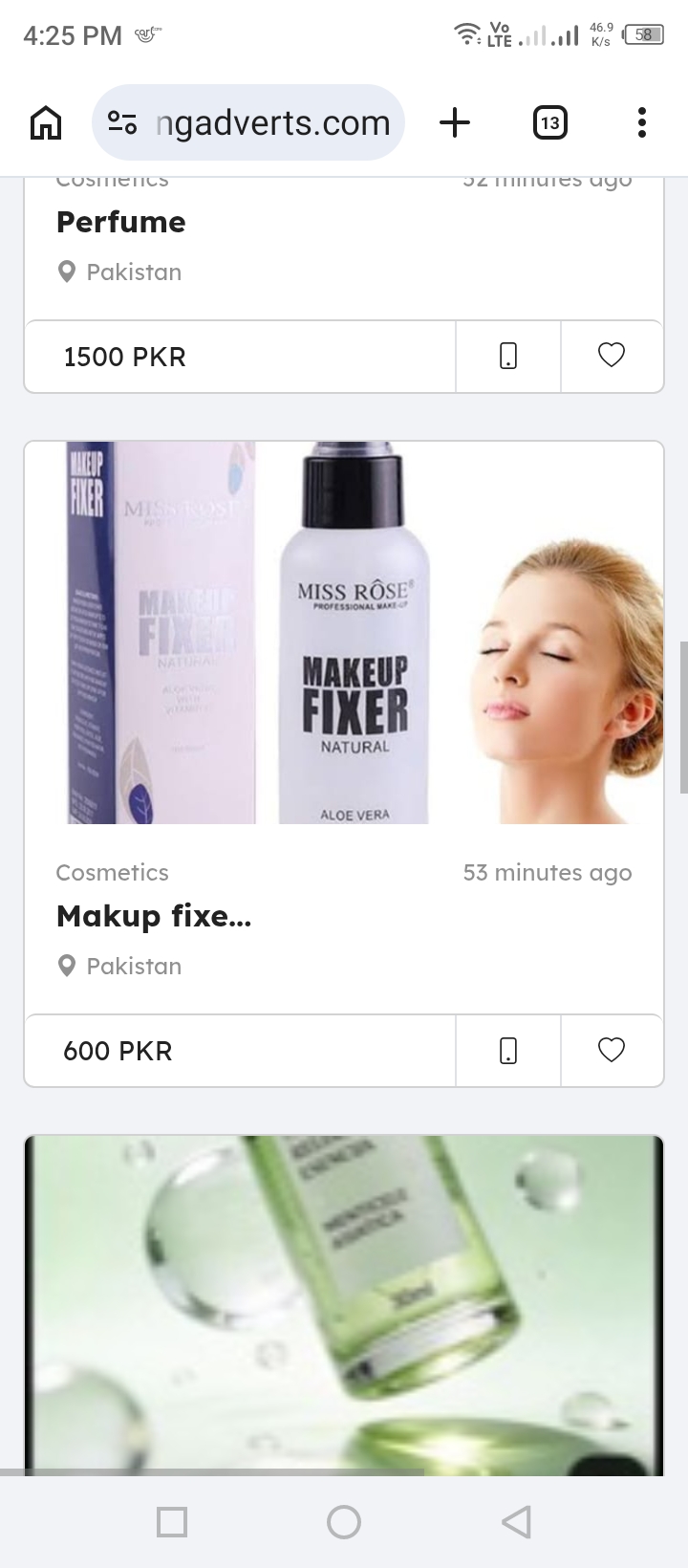Open the Perfume listing
The width and height of the screenshot is (688, 1568).
(x=121, y=222)
